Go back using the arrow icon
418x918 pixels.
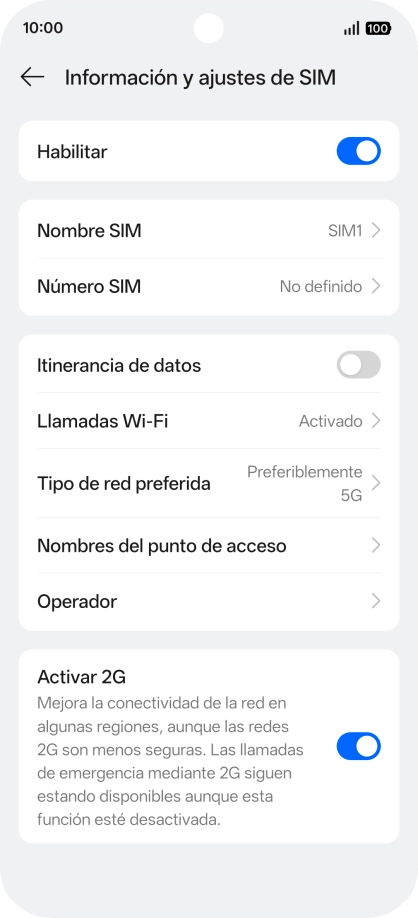pyautogui.click(x=32, y=77)
